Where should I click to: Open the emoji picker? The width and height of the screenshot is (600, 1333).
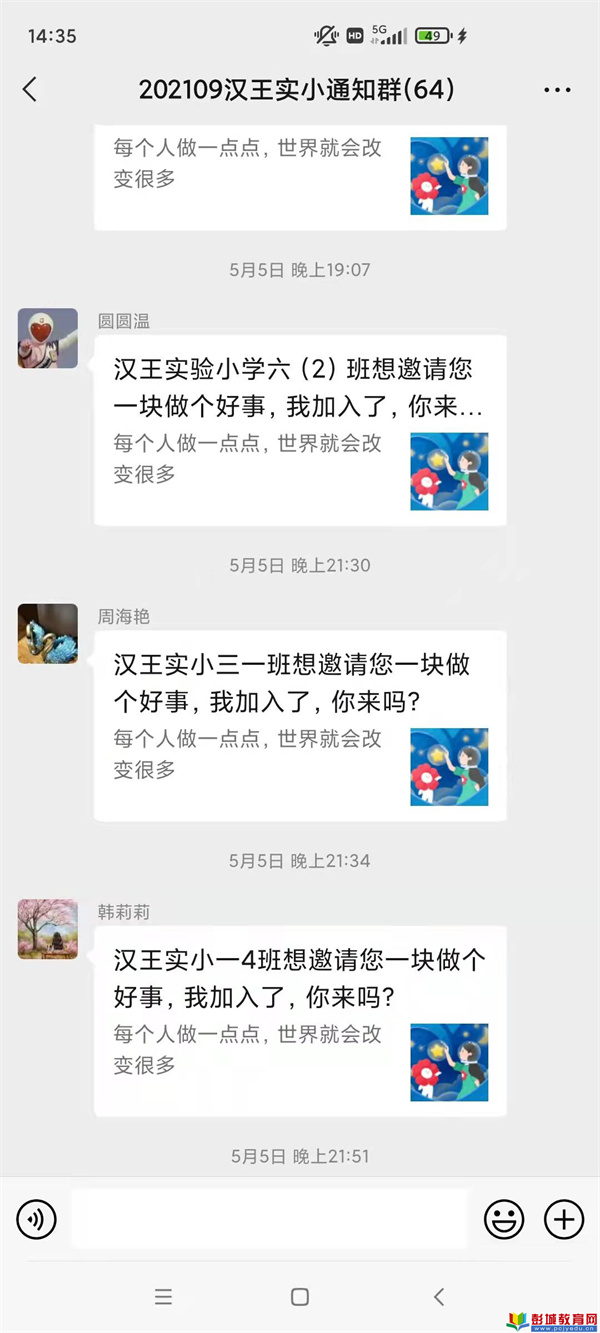point(504,1219)
